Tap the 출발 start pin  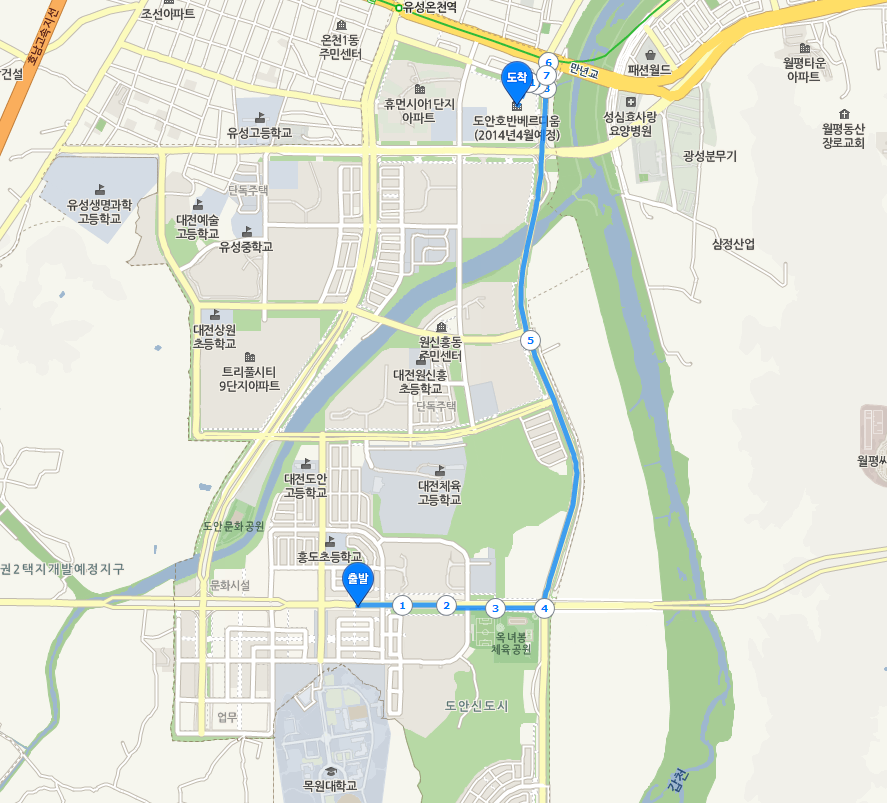pyautogui.click(x=357, y=581)
